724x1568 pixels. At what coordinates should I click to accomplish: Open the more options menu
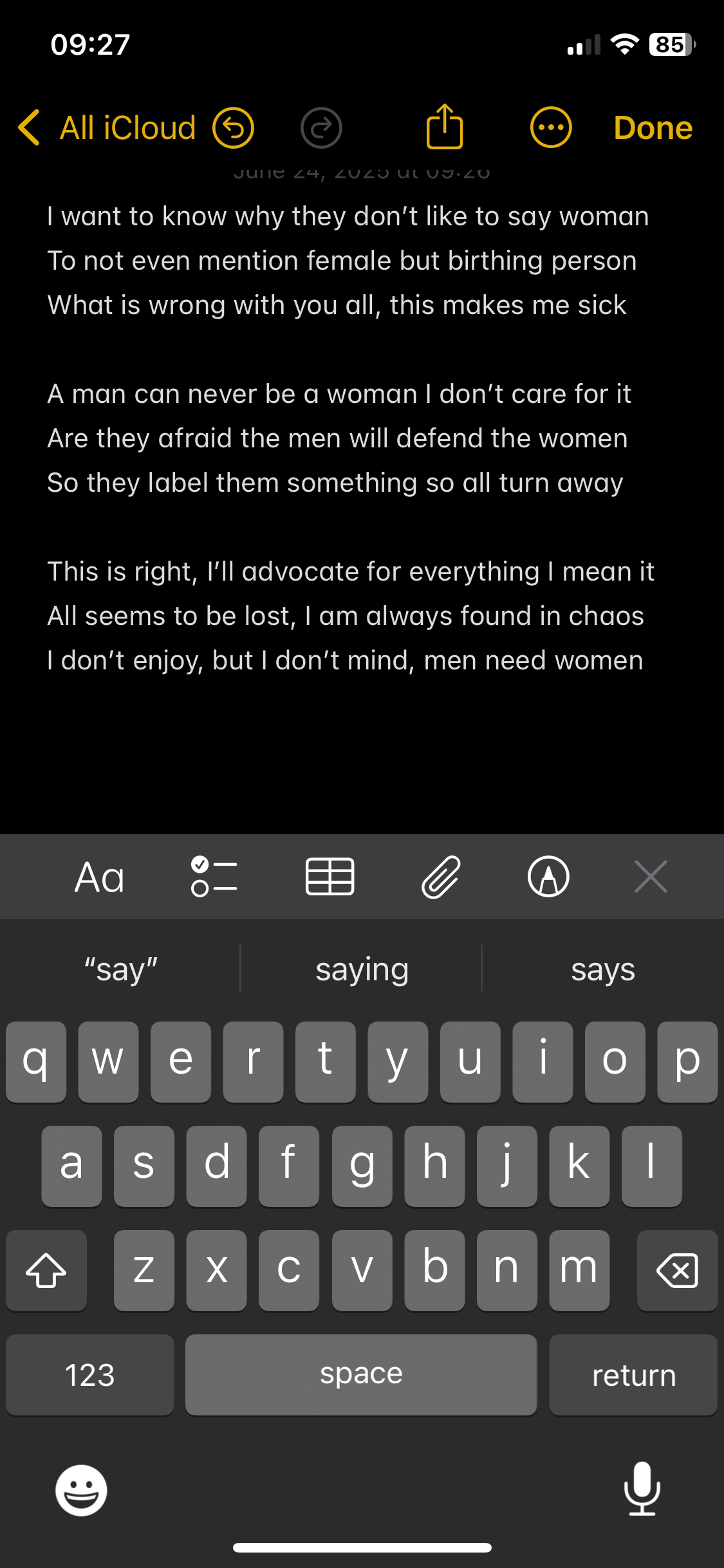pyautogui.click(x=551, y=127)
